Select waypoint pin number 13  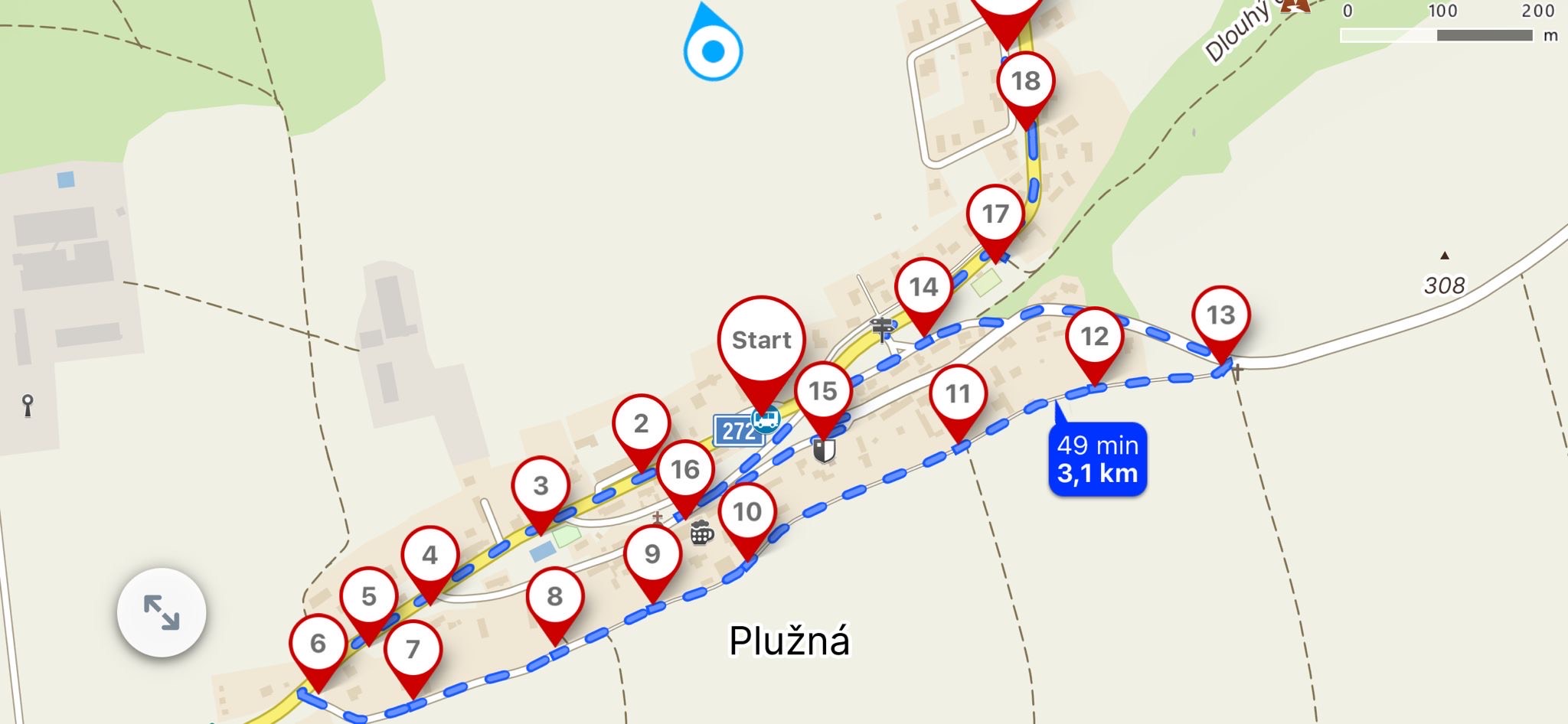1221,315
